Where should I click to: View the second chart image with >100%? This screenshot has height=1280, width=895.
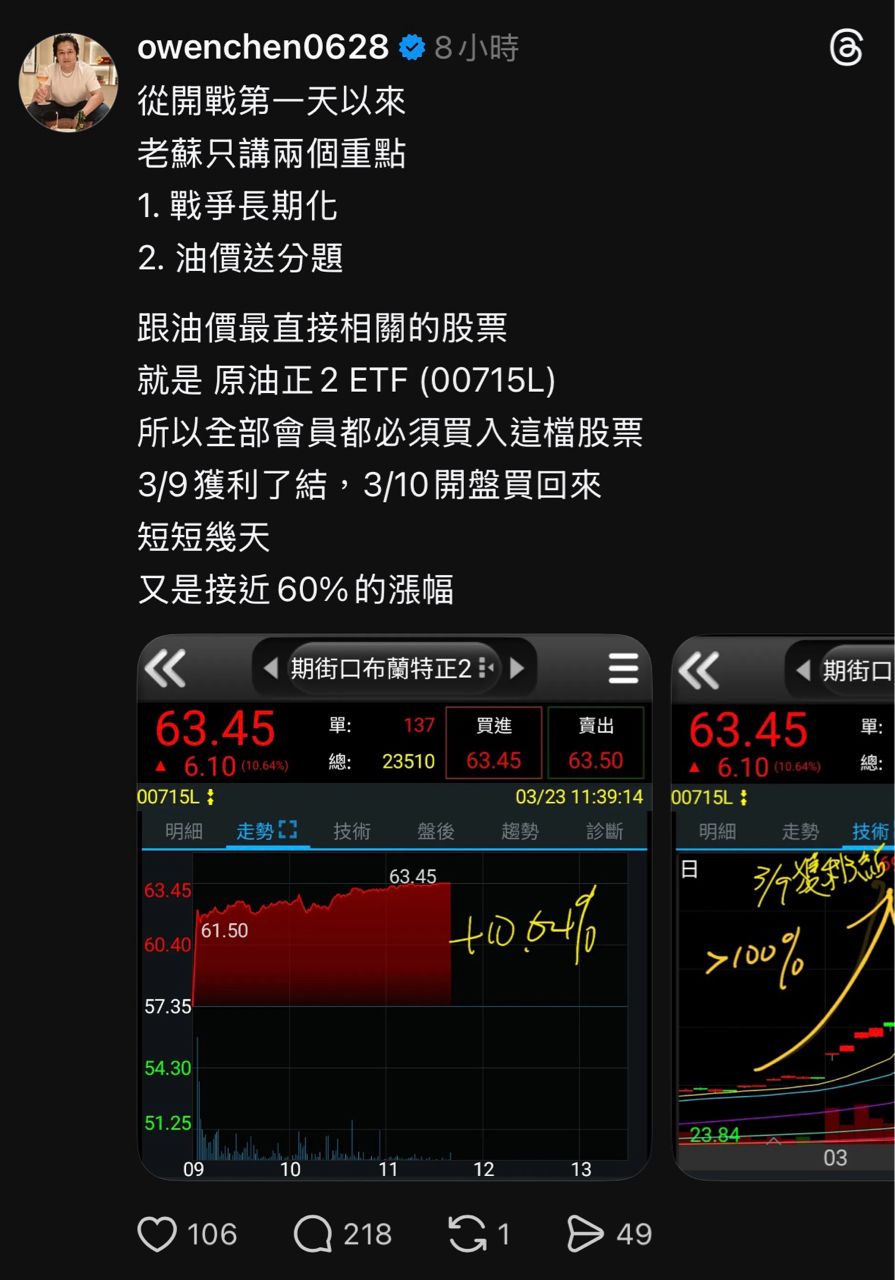(784, 906)
